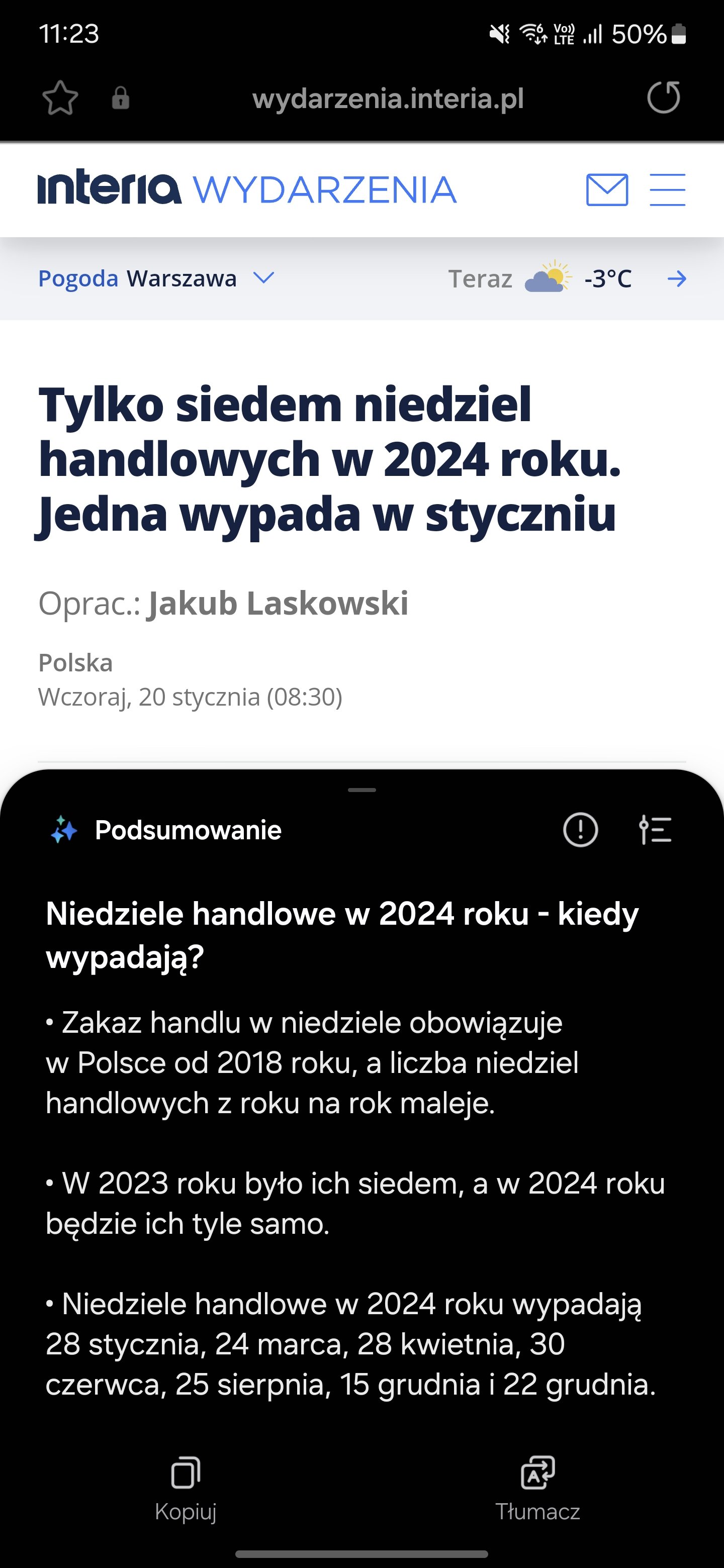Image resolution: width=724 pixels, height=1568 pixels.
Task: Open the weather details arrow
Action: [677, 279]
